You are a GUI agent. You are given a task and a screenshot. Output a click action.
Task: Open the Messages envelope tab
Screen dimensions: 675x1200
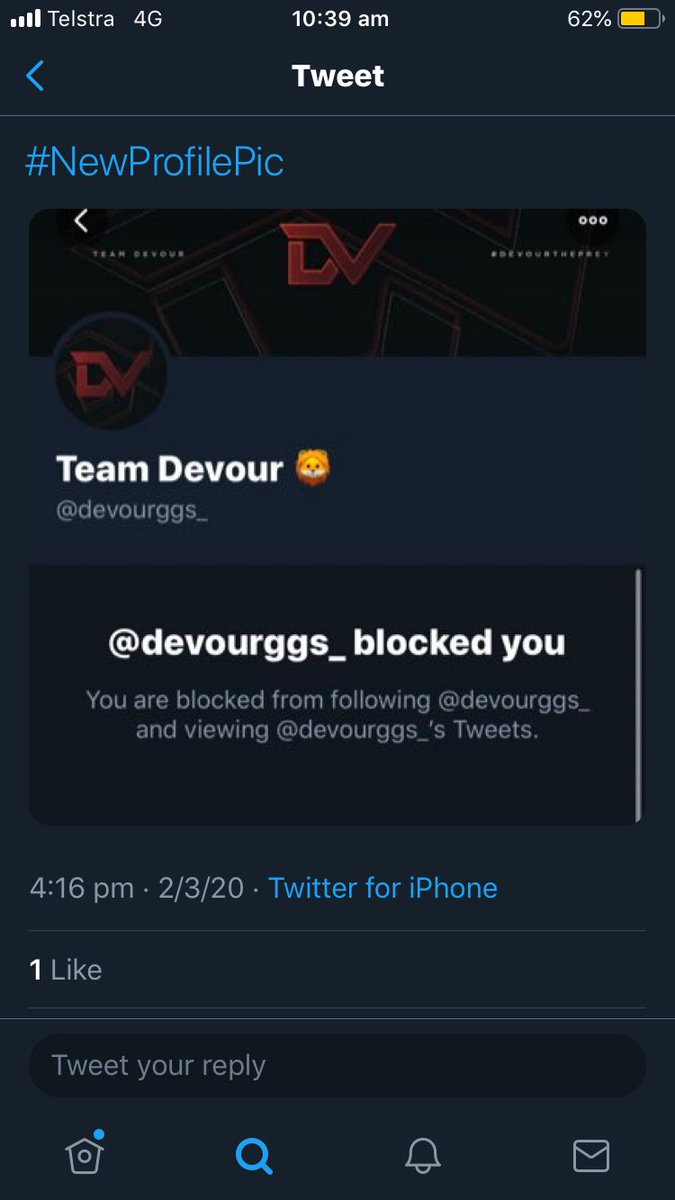(591, 1157)
